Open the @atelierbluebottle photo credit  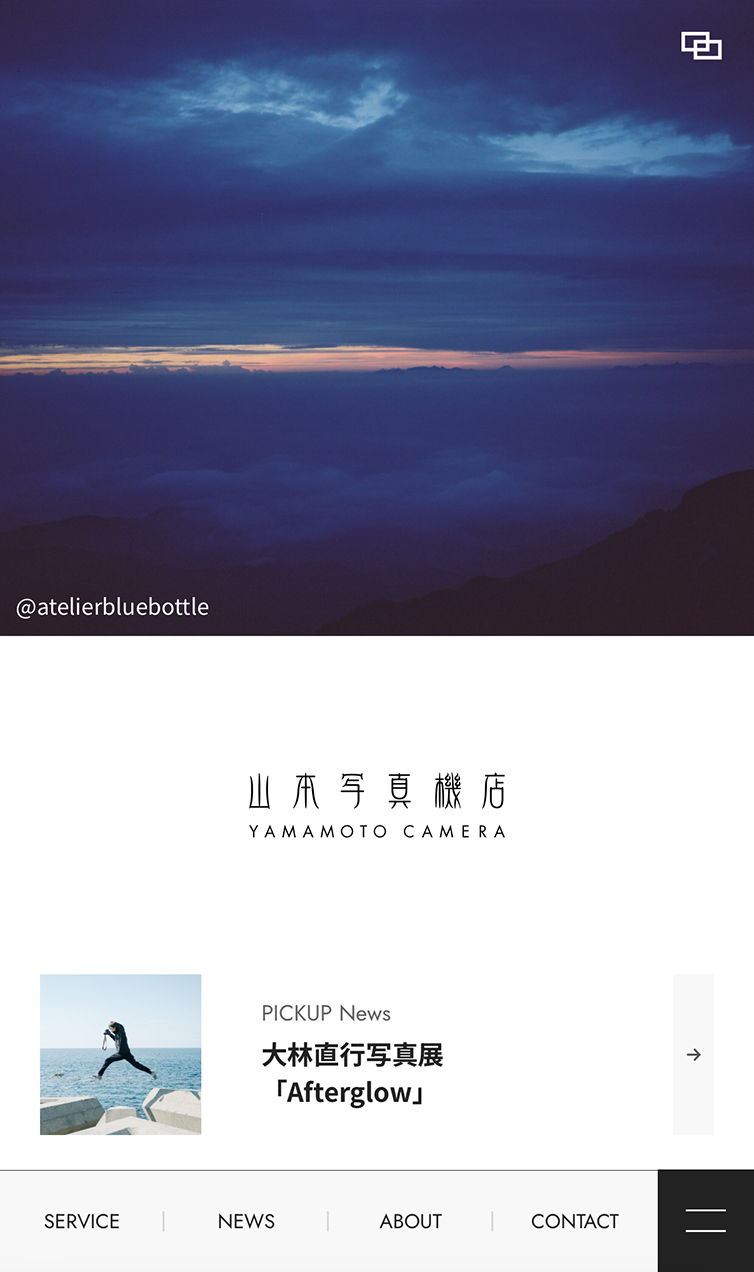click(112, 607)
